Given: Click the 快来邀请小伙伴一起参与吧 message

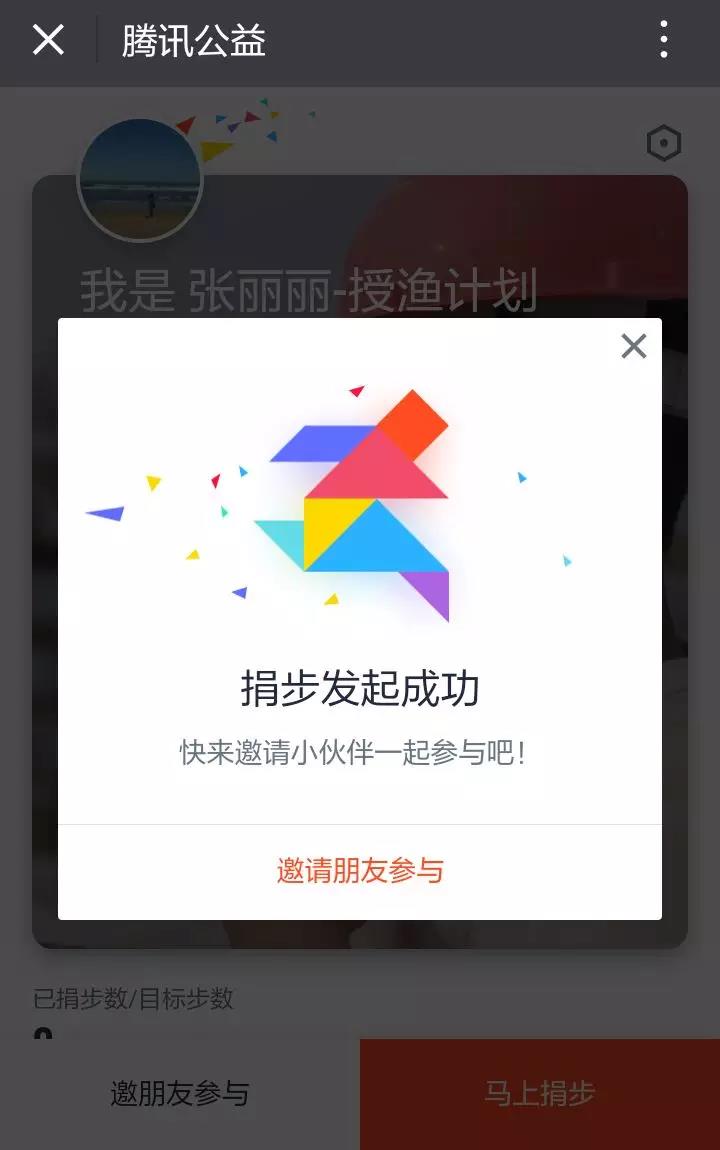Looking at the screenshot, I should point(360,756).
